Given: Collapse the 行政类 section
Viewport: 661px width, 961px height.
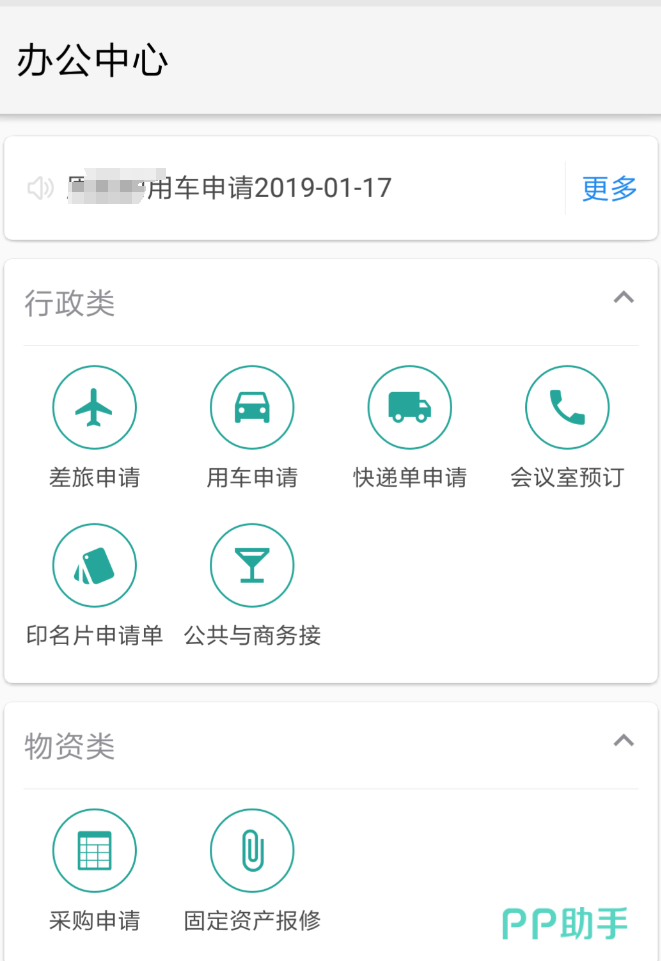Looking at the screenshot, I should (624, 297).
